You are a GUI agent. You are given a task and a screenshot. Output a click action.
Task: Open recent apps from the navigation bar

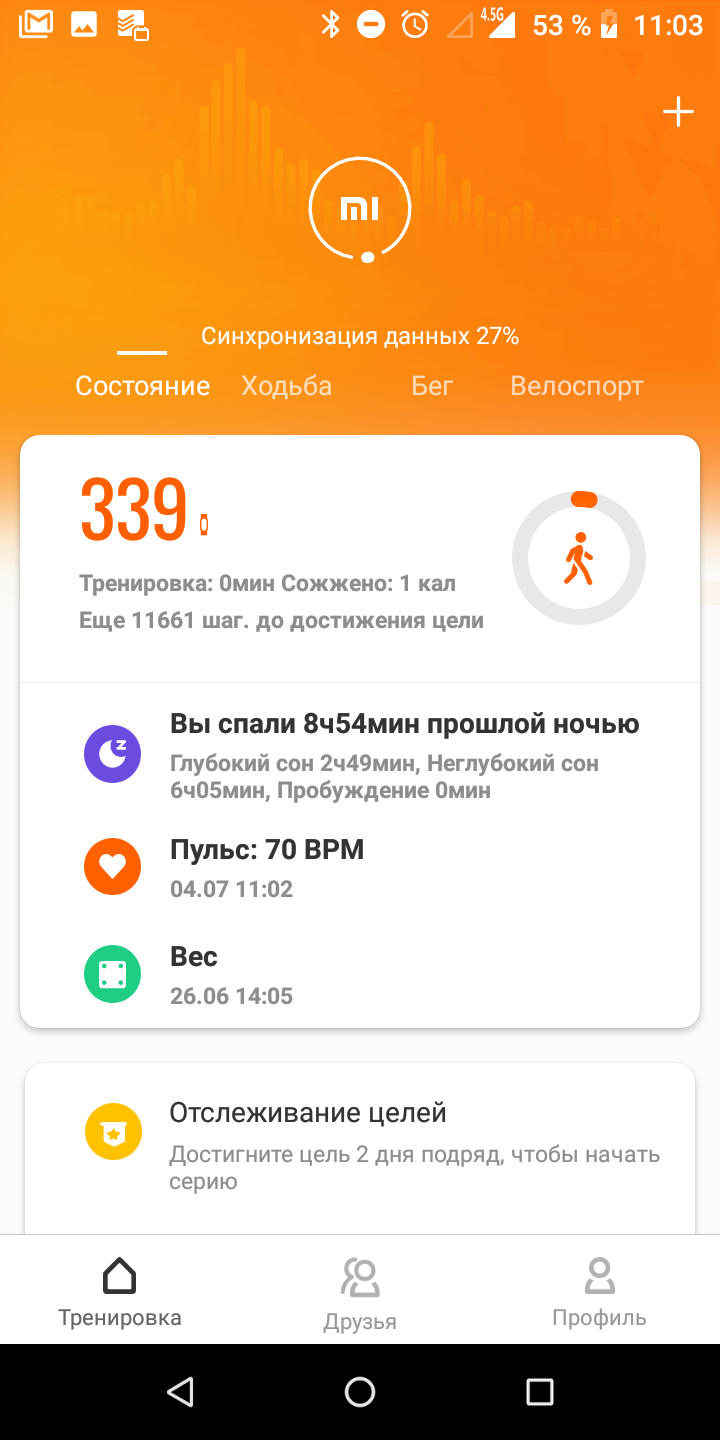pos(539,1391)
